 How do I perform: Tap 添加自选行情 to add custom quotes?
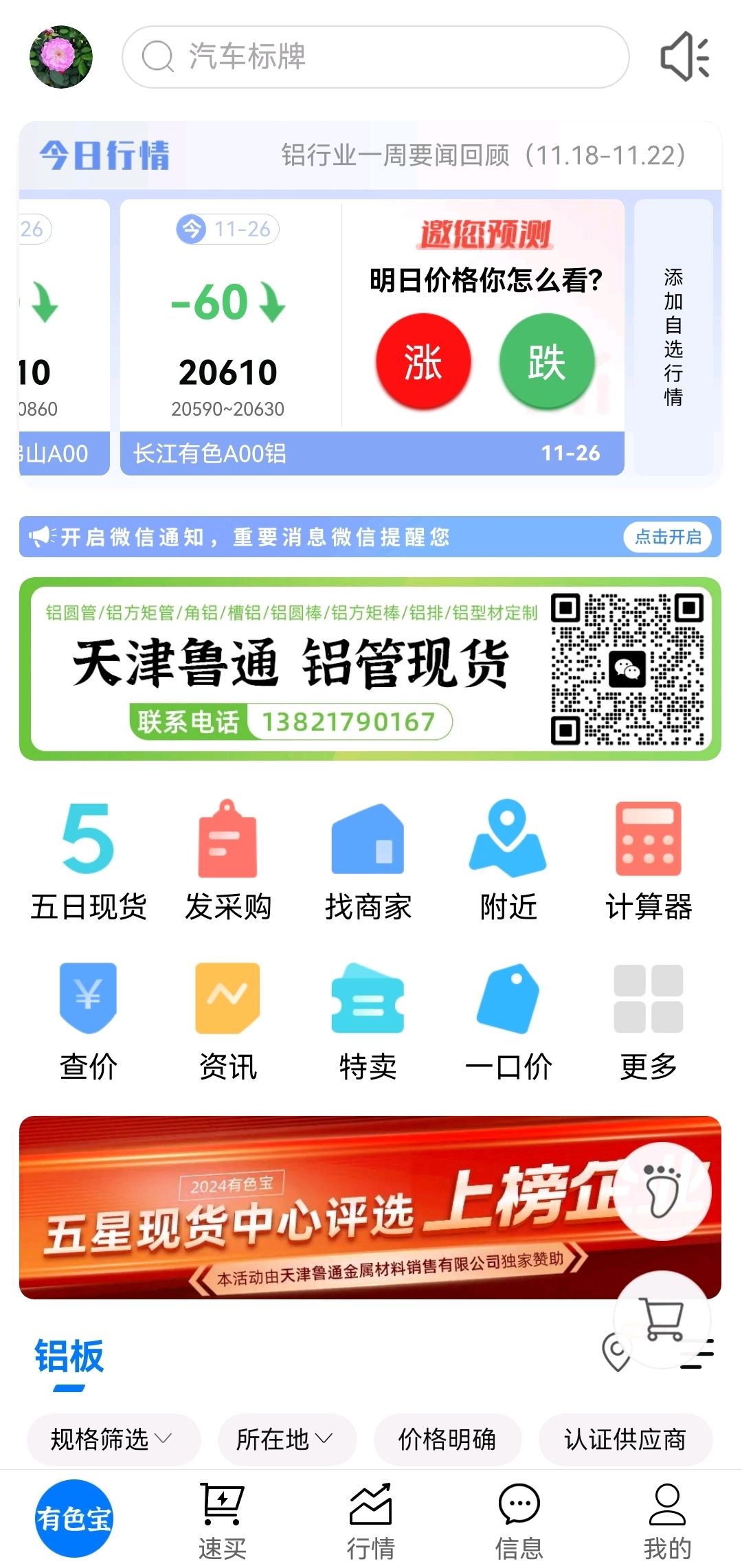click(673, 337)
